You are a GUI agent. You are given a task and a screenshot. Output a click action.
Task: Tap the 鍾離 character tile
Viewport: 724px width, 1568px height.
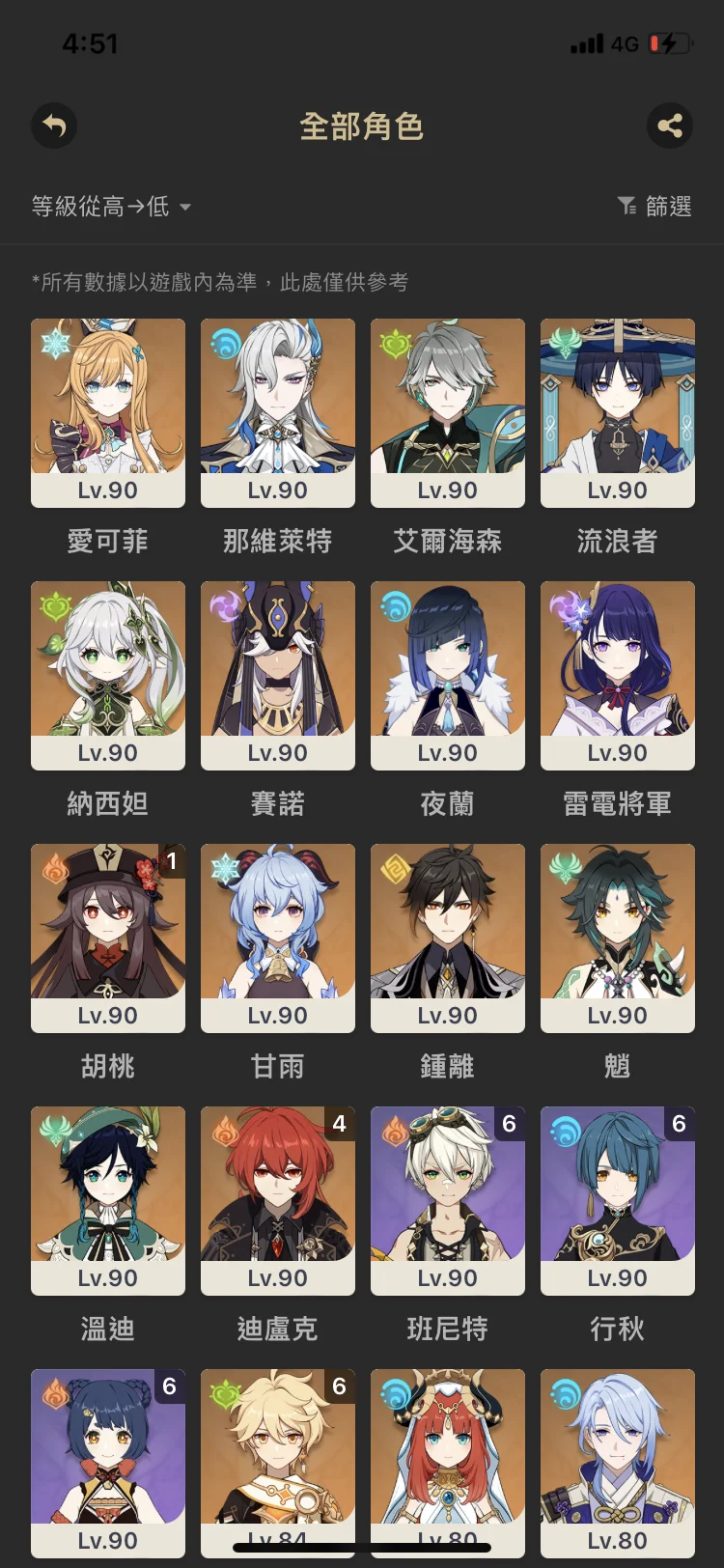tap(448, 938)
